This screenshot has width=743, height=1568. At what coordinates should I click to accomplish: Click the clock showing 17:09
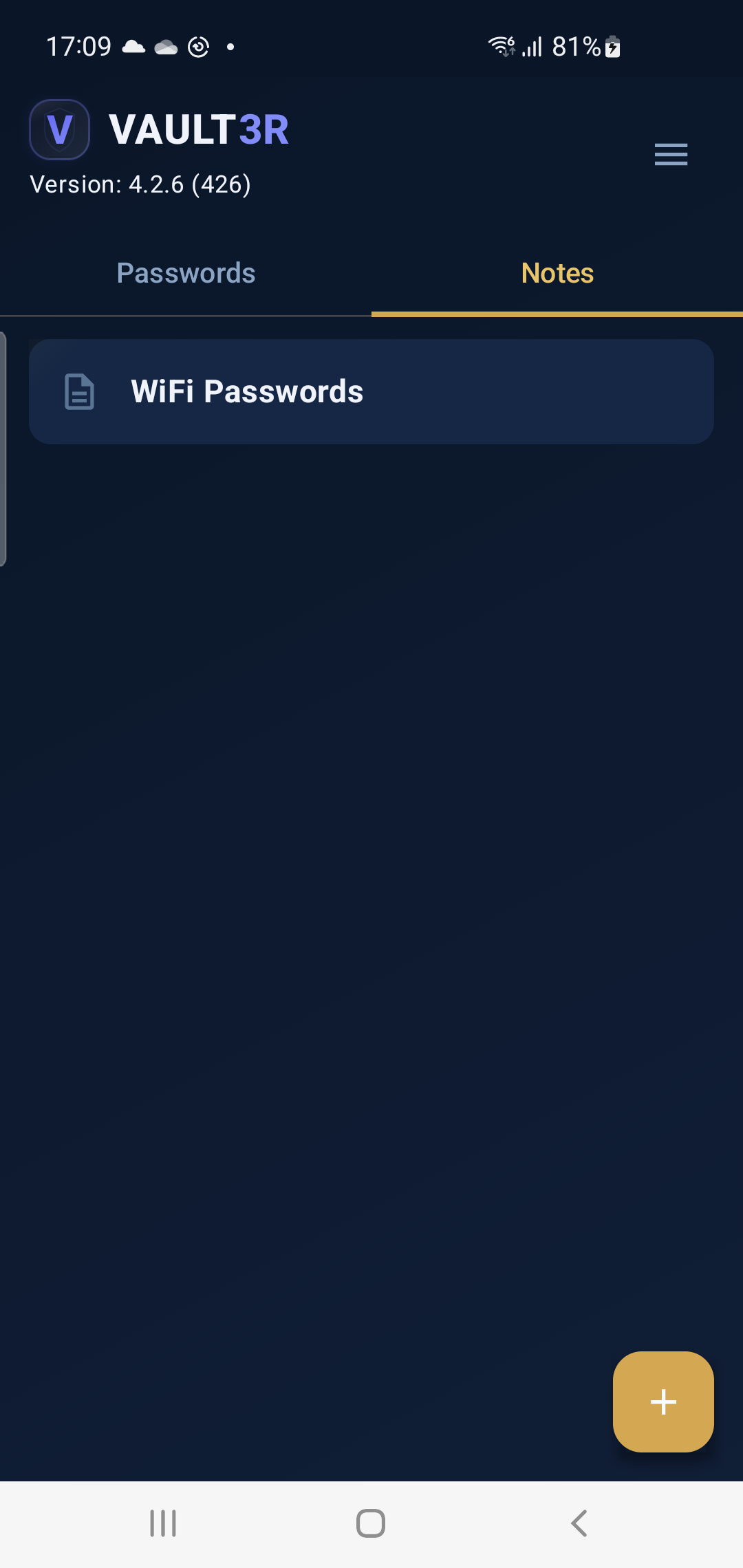pos(78,45)
